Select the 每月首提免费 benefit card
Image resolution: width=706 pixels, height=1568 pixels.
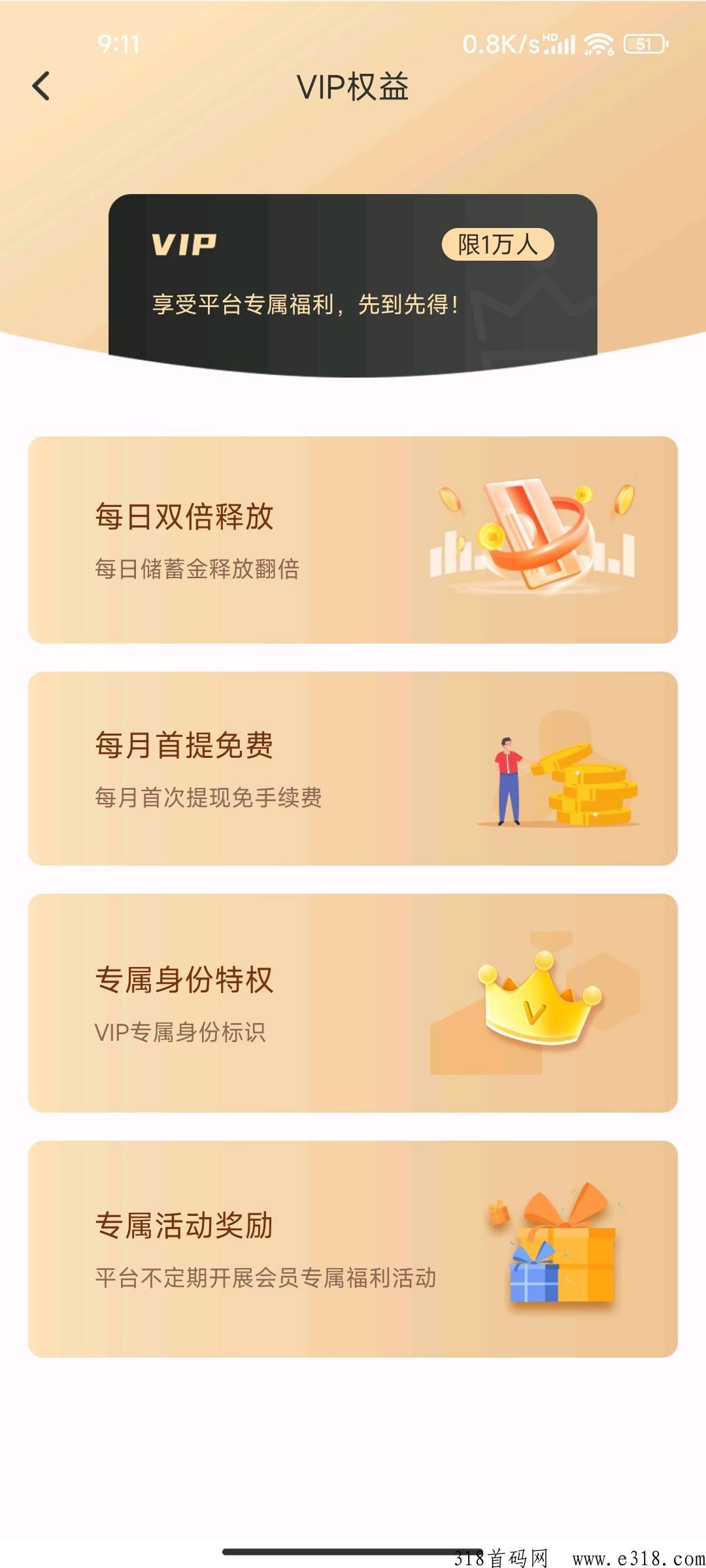coord(352,768)
